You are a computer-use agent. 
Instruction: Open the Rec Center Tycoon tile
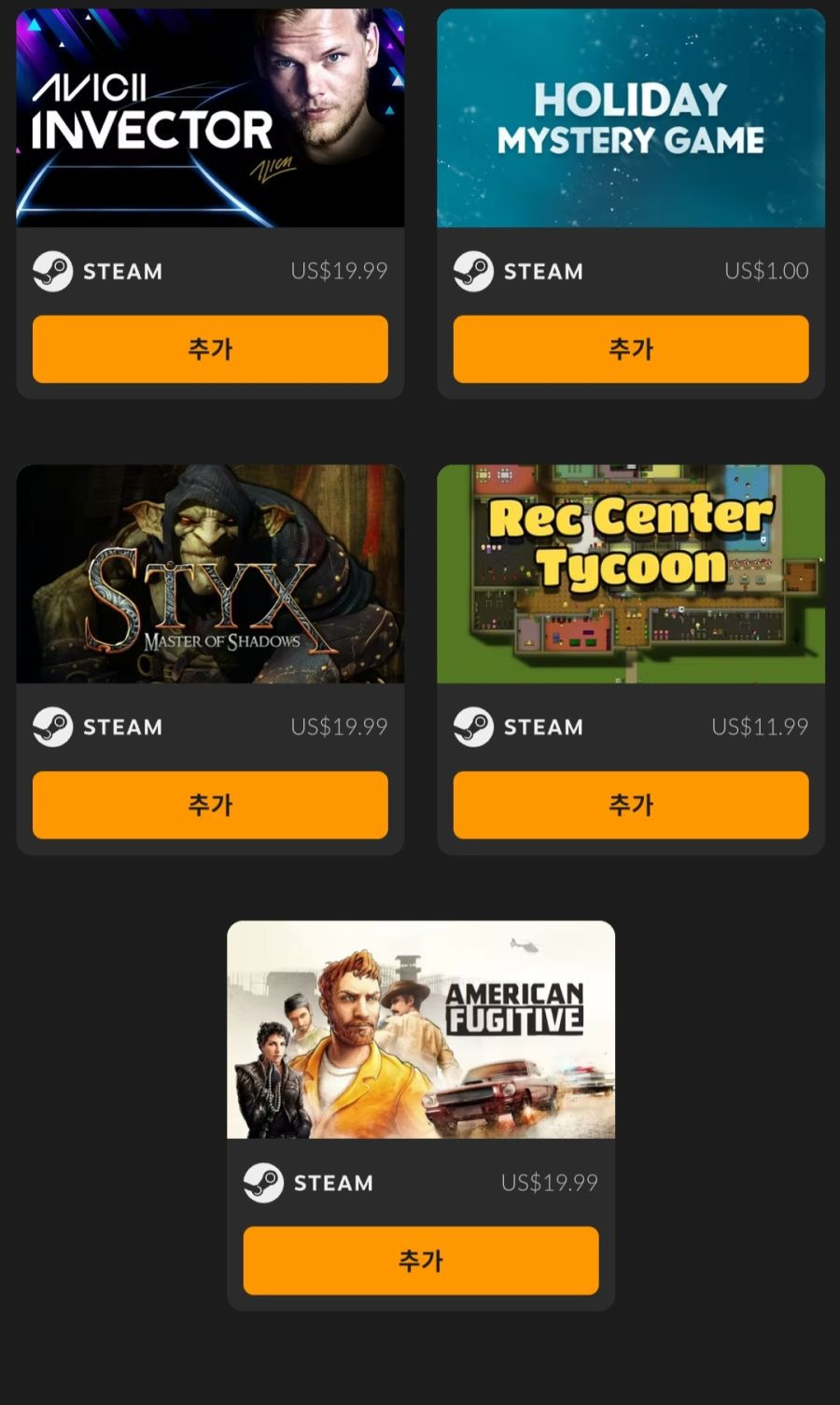(x=631, y=573)
